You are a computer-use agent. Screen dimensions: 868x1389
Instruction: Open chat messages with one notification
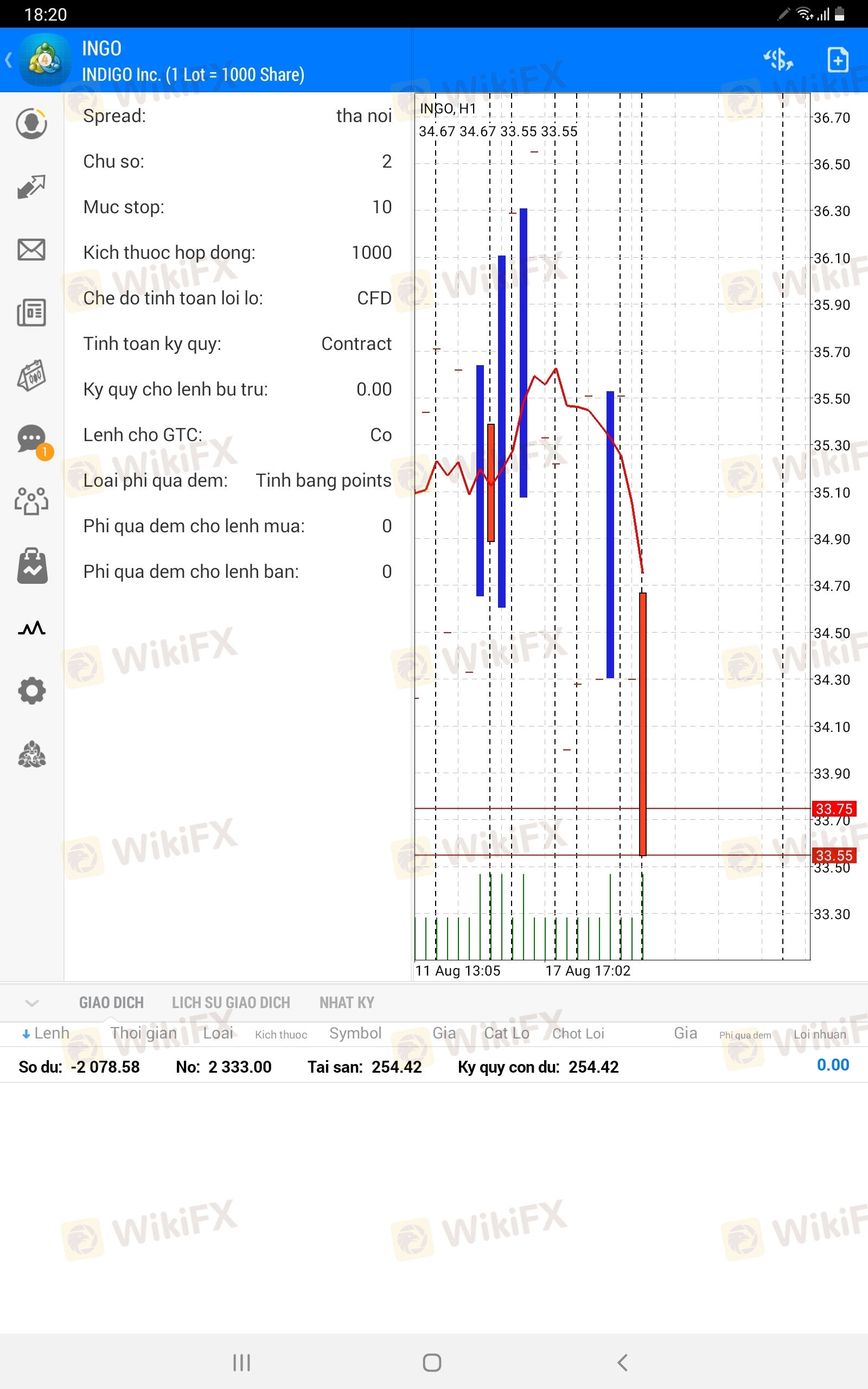(33, 441)
